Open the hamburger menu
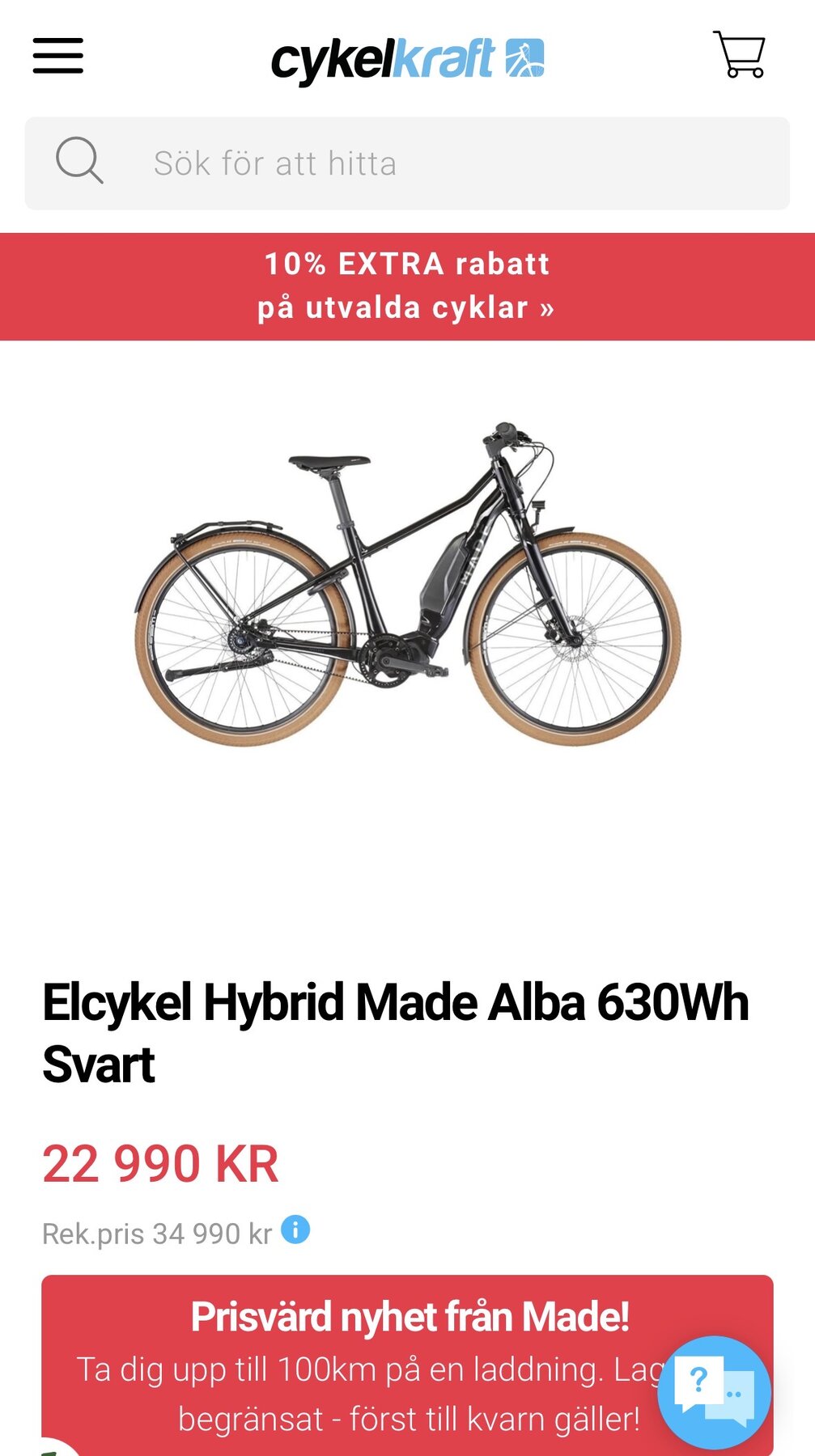Image resolution: width=815 pixels, height=1456 pixels. point(58,56)
